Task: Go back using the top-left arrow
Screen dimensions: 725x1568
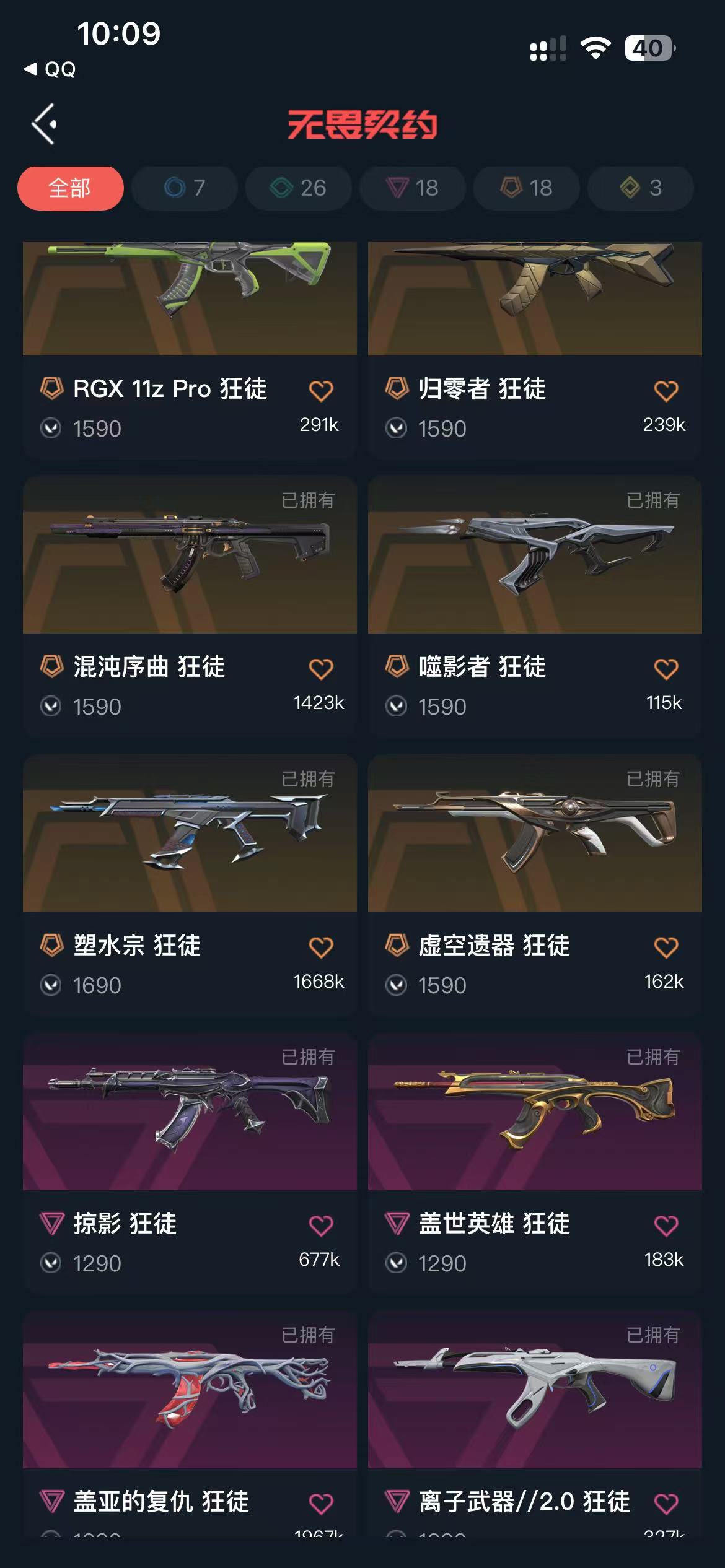Action: pos(45,124)
